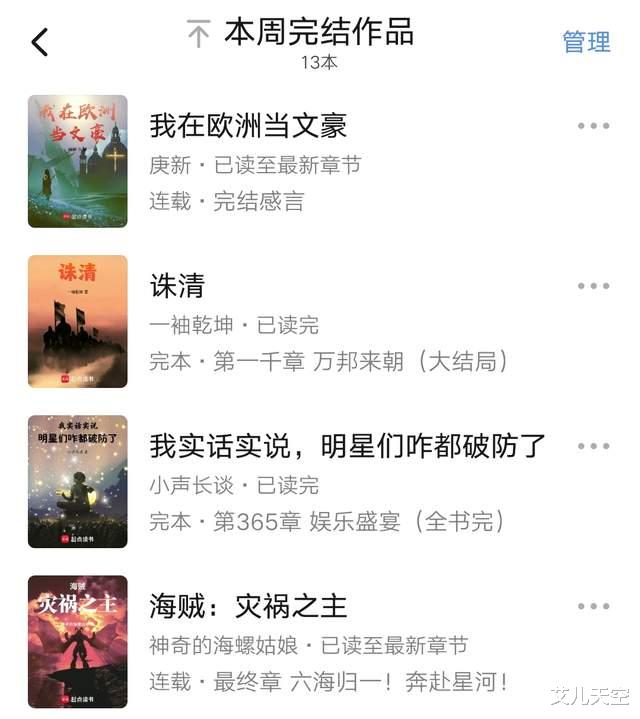
Task: Show the three-dot menu for 诛清
Action: [593, 286]
